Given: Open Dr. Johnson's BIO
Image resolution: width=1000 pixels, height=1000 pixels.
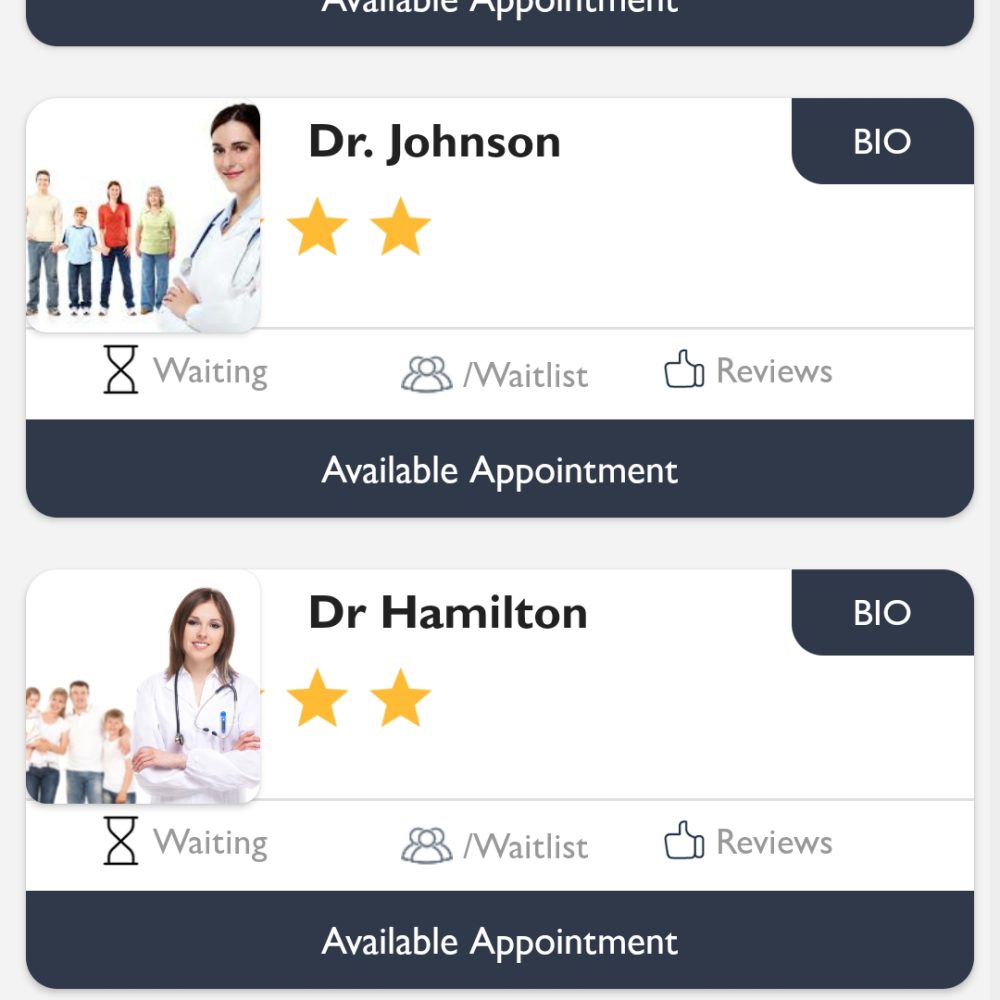Looking at the screenshot, I should 882,141.
